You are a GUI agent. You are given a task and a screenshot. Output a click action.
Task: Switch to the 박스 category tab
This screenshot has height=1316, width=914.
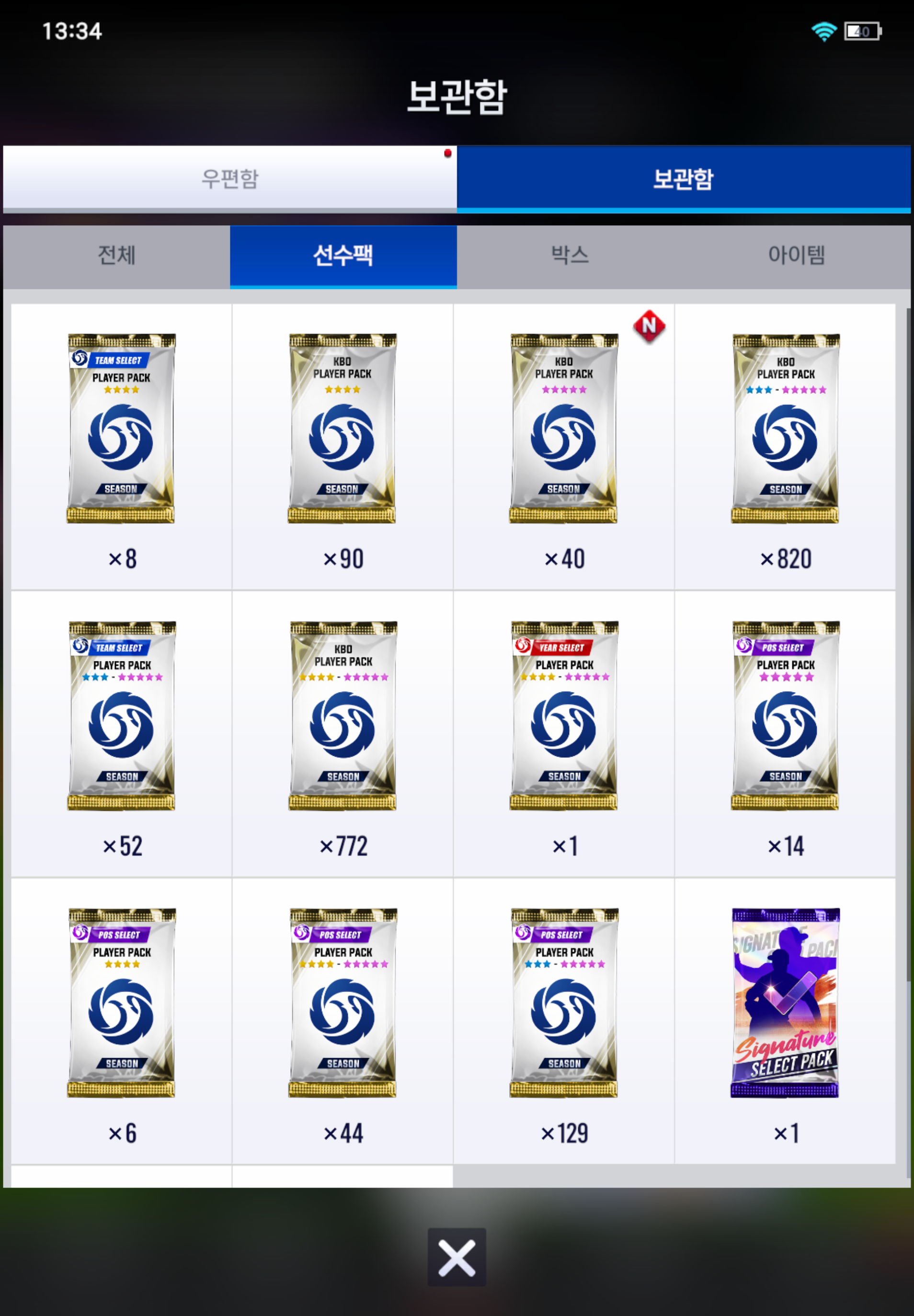[x=570, y=255]
